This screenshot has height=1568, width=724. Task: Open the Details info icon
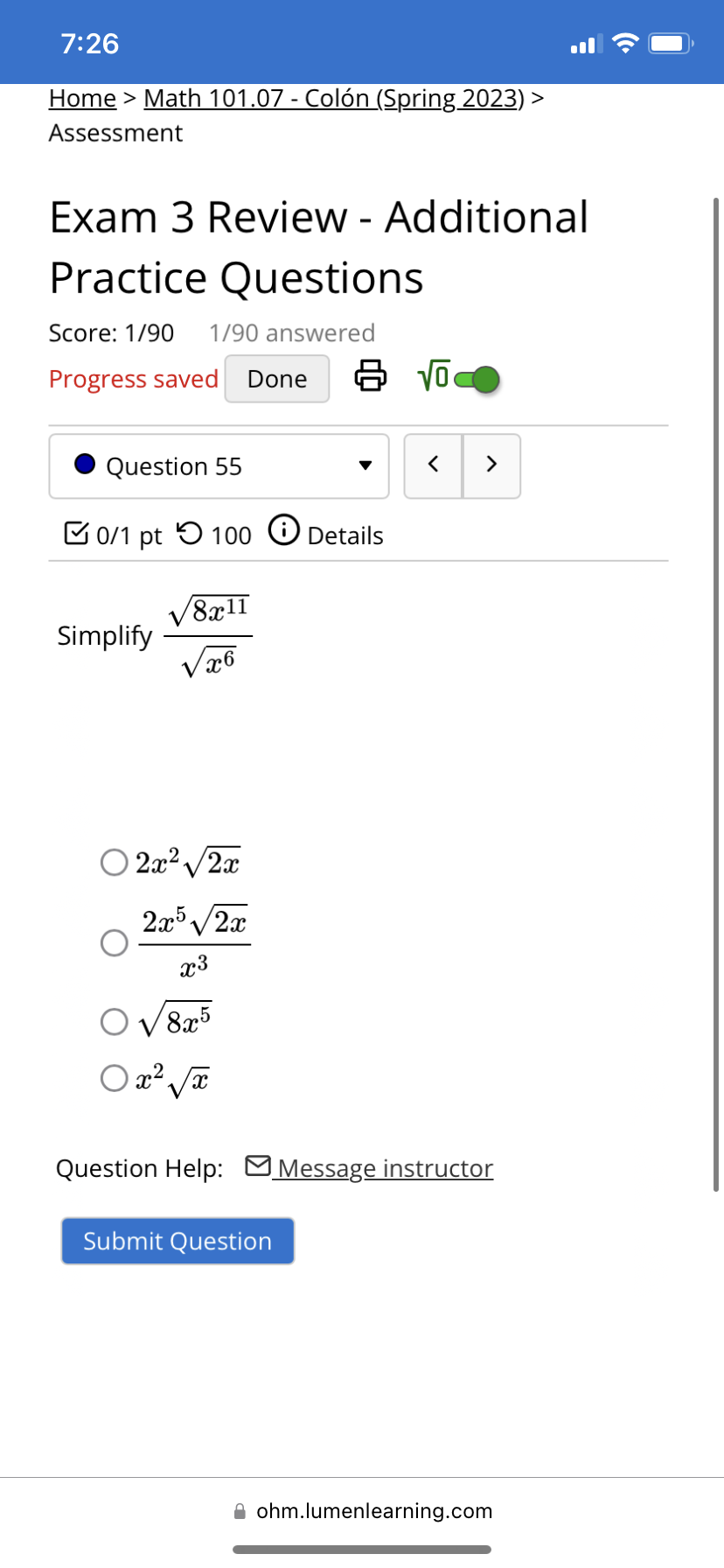pos(284,534)
